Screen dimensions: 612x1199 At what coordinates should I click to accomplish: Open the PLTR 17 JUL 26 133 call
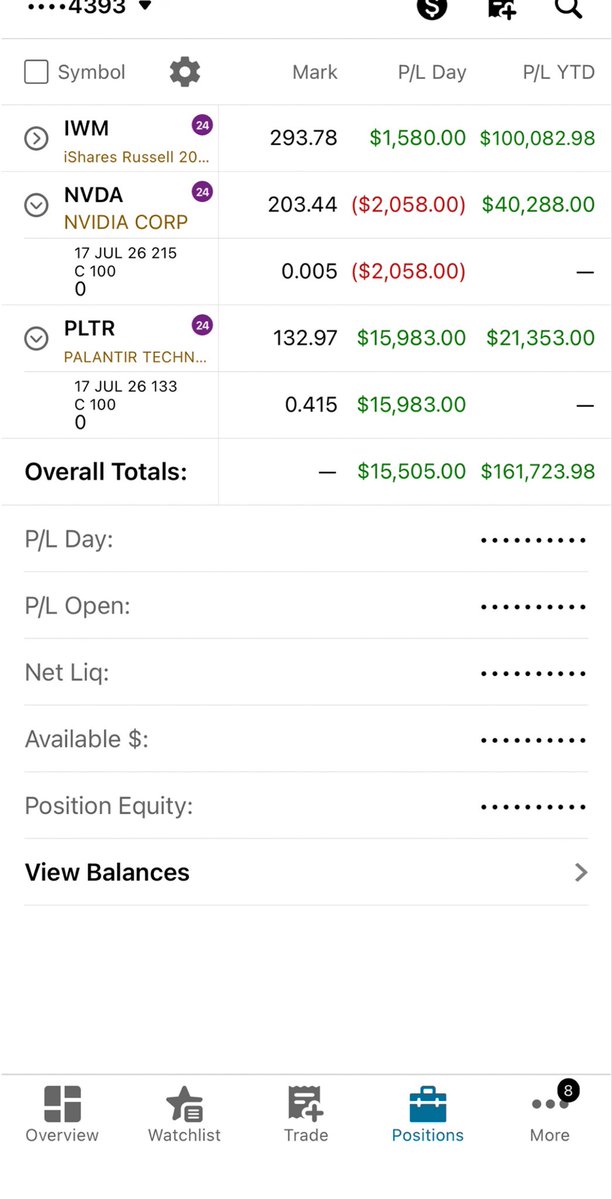[306, 405]
